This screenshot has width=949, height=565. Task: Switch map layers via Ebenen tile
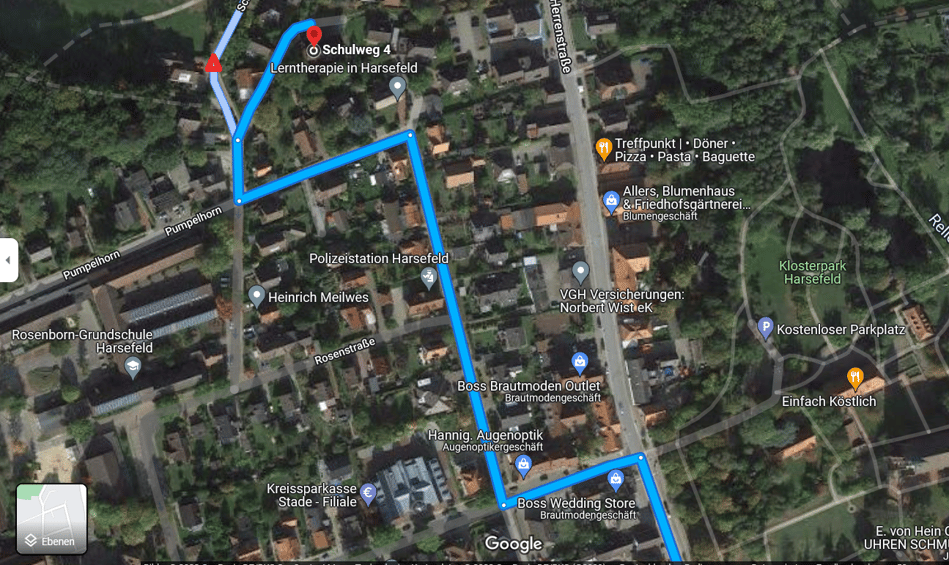click(x=51, y=519)
